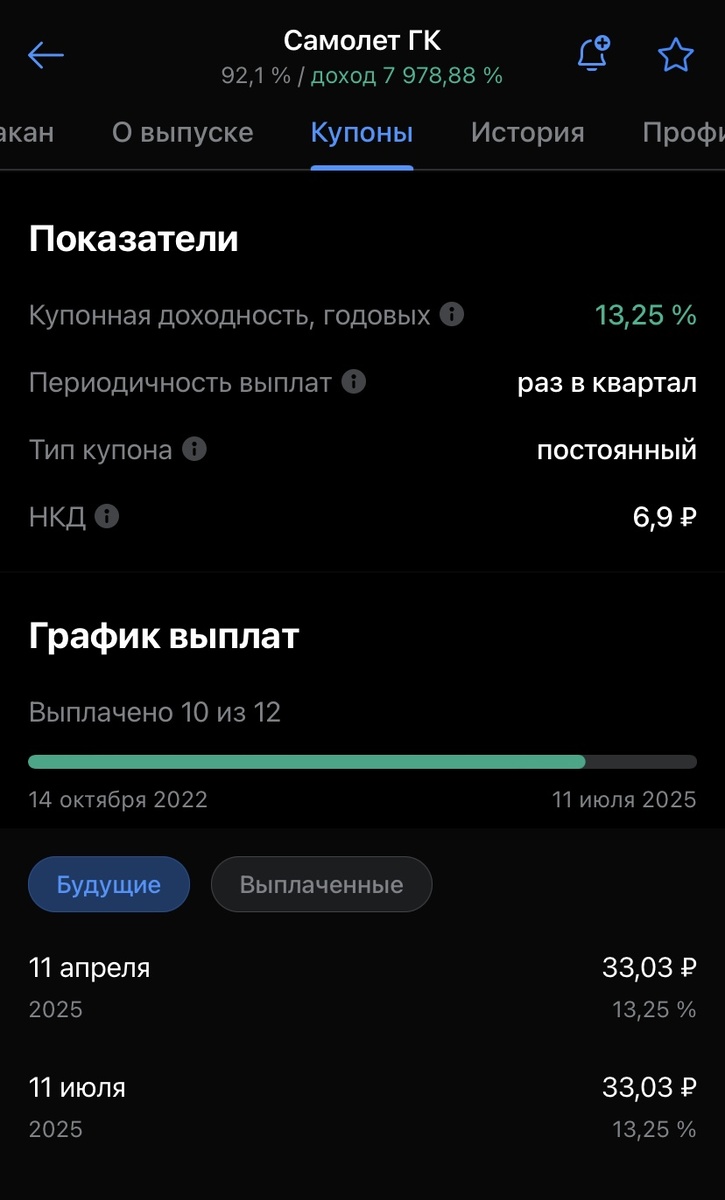Add Самолет ГК bond to favorites
Screen dimensions: 725x1200
pos(675,55)
